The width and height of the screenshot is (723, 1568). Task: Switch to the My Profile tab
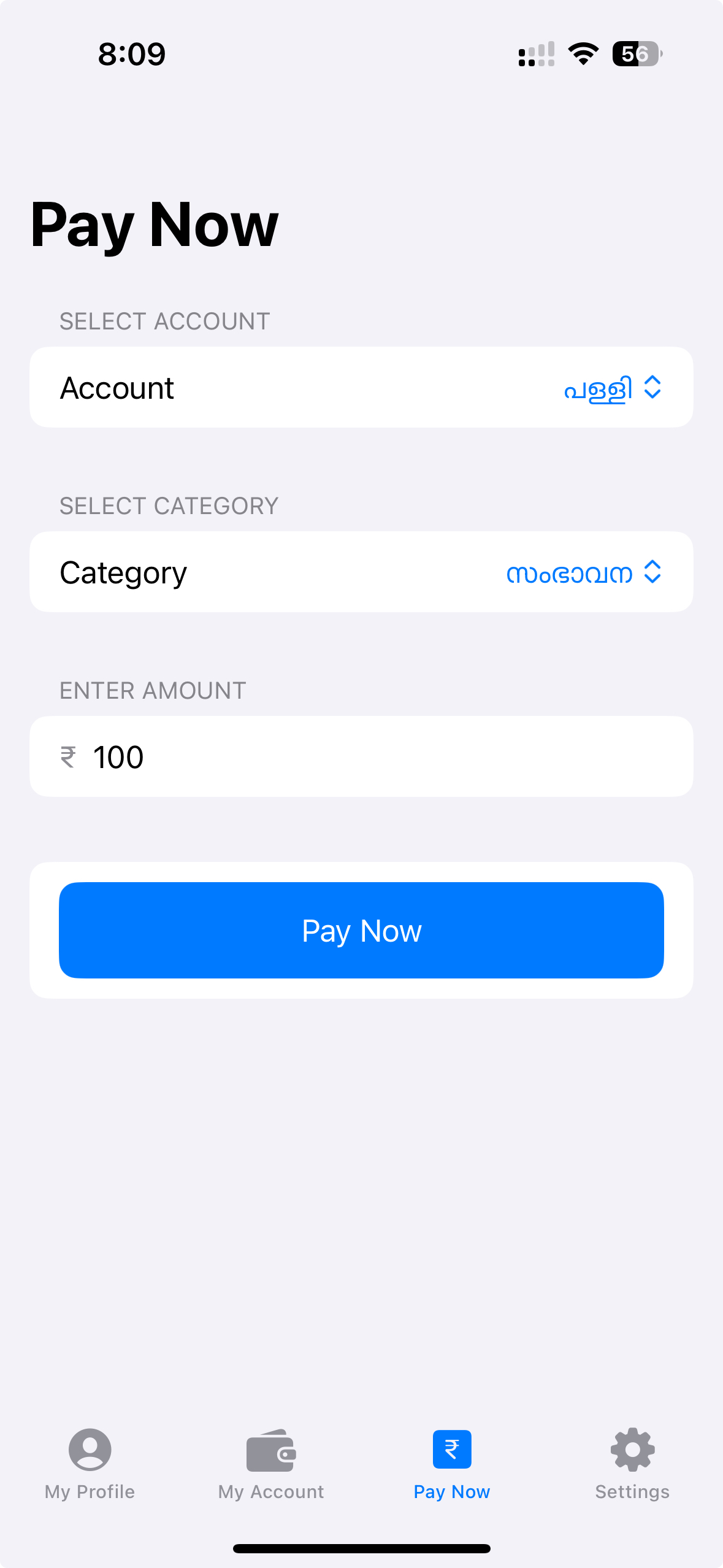point(90,1464)
